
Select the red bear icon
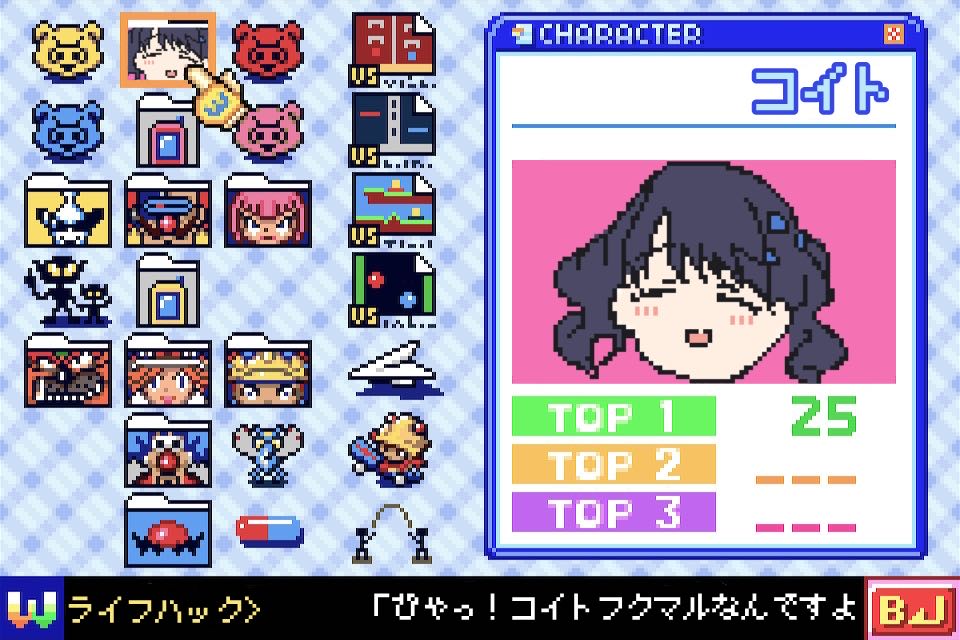(x=267, y=50)
